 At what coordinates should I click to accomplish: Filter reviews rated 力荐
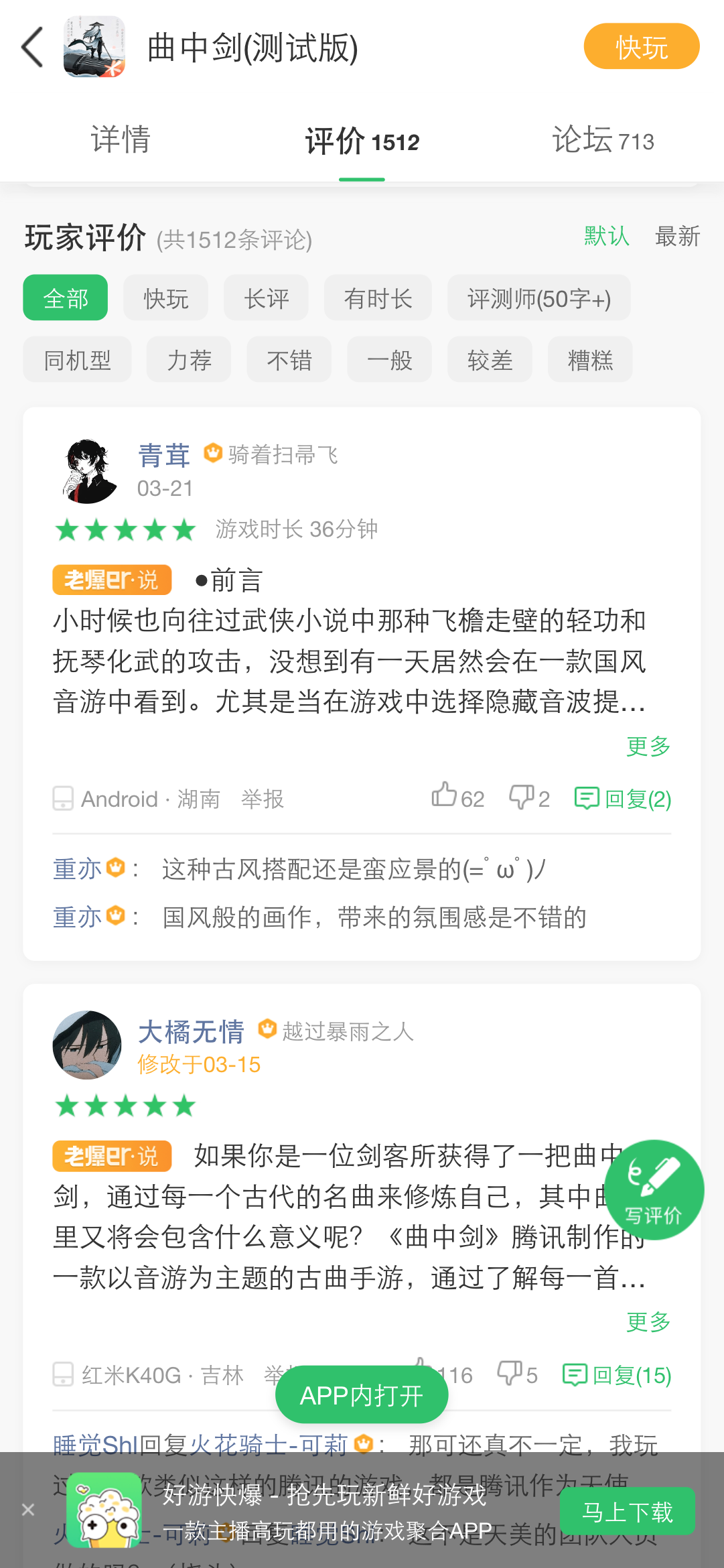click(x=189, y=360)
